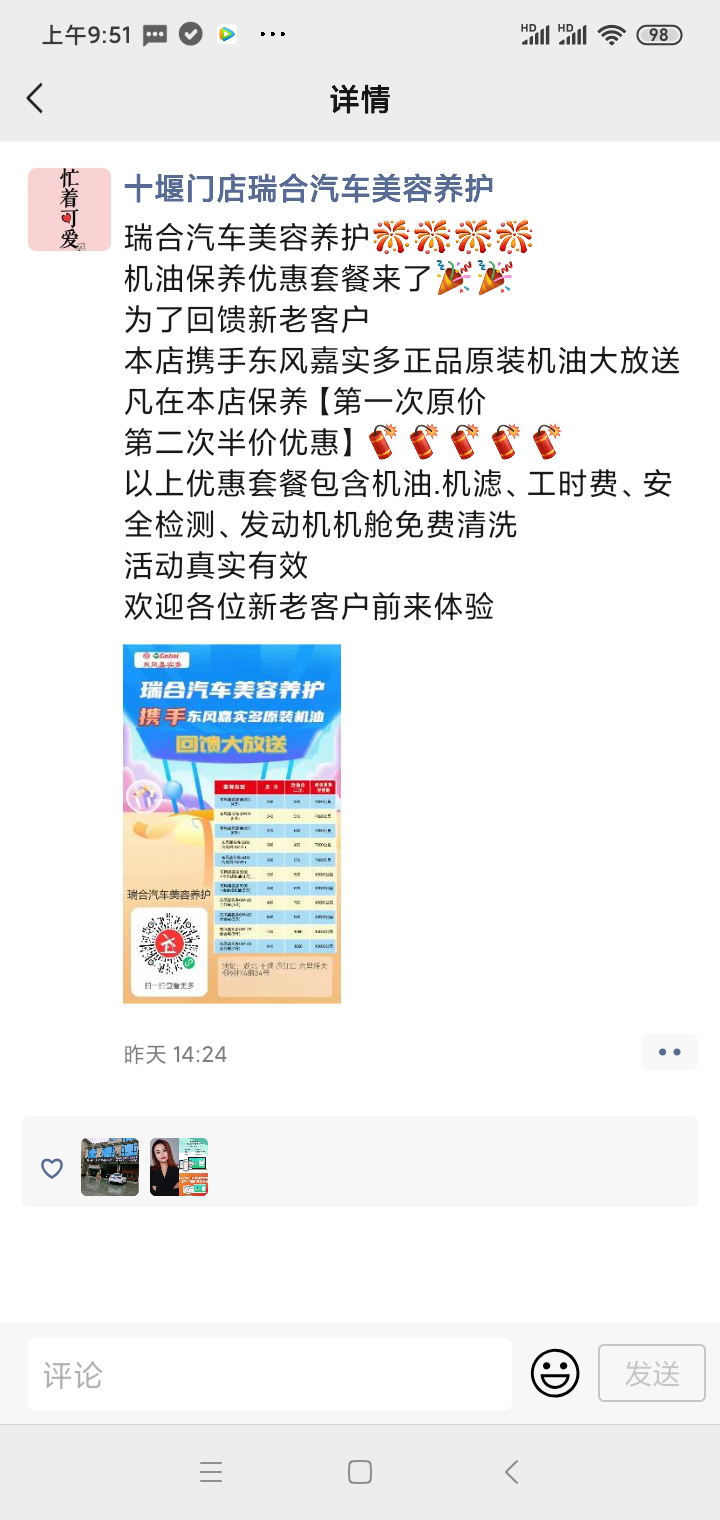Open the system recent apps menu

211,1472
